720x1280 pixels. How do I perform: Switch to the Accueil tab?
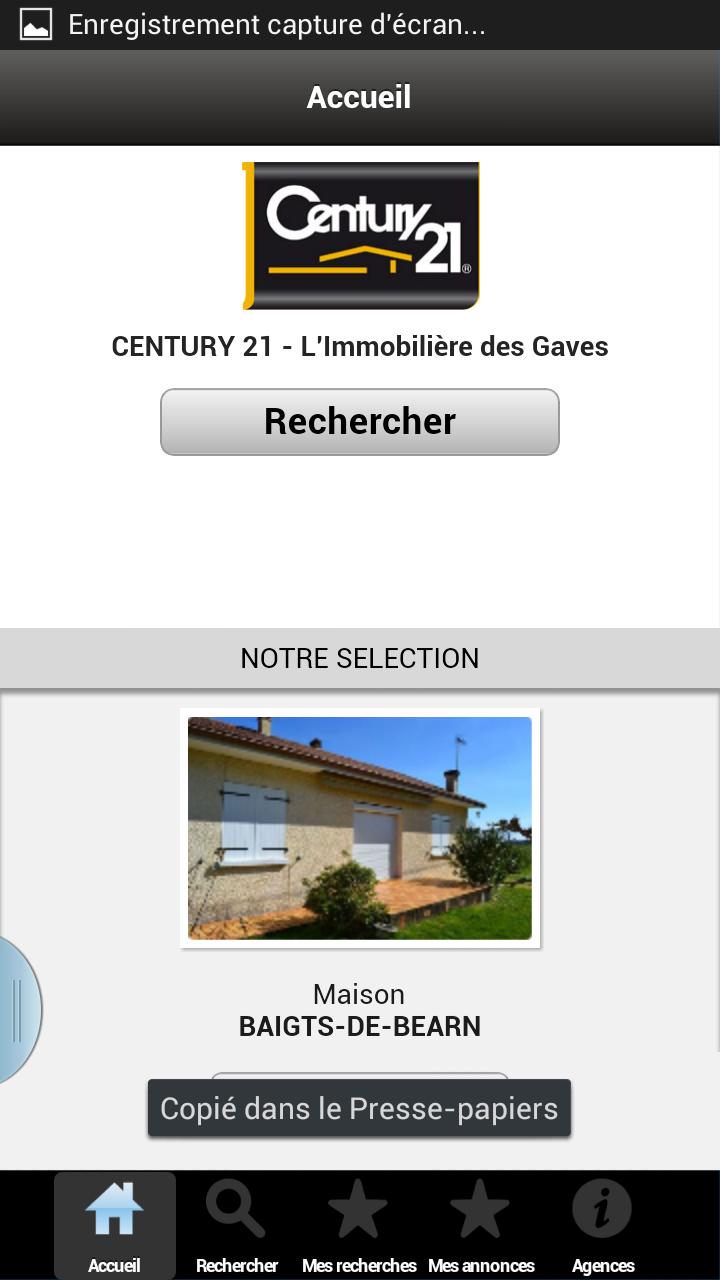point(114,1225)
